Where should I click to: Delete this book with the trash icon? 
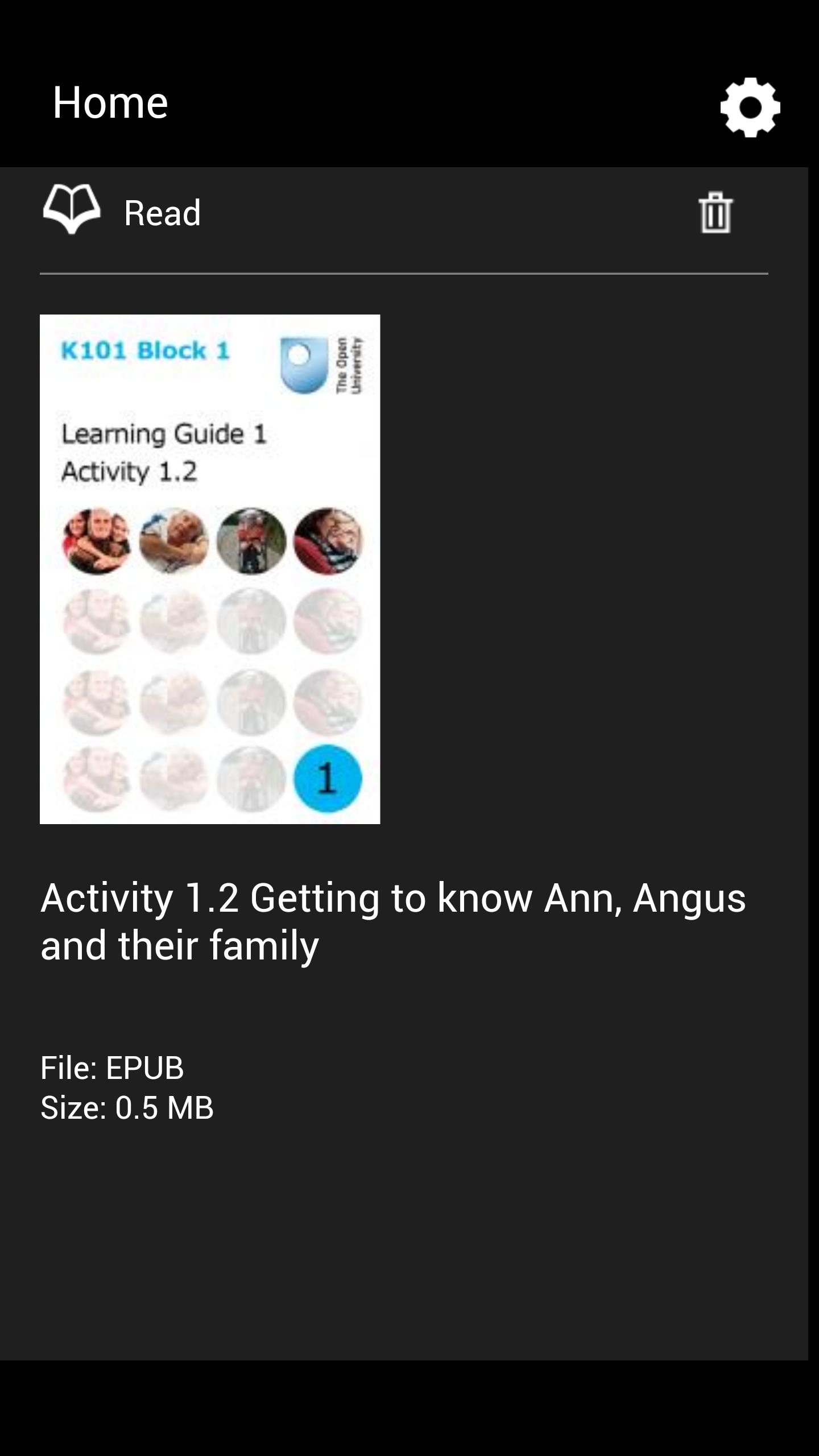pos(715,213)
